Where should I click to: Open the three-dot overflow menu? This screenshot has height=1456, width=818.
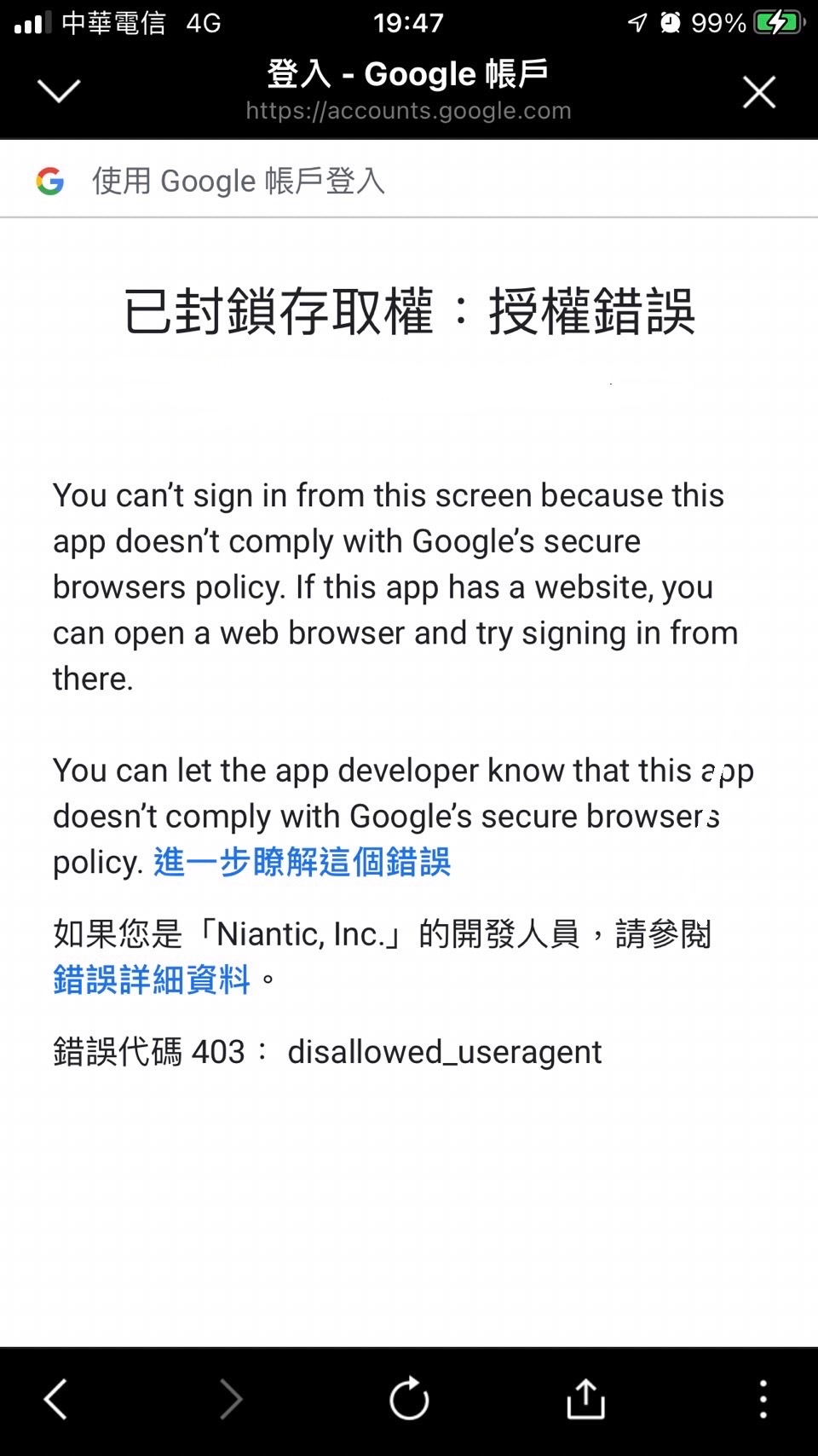(763, 1399)
